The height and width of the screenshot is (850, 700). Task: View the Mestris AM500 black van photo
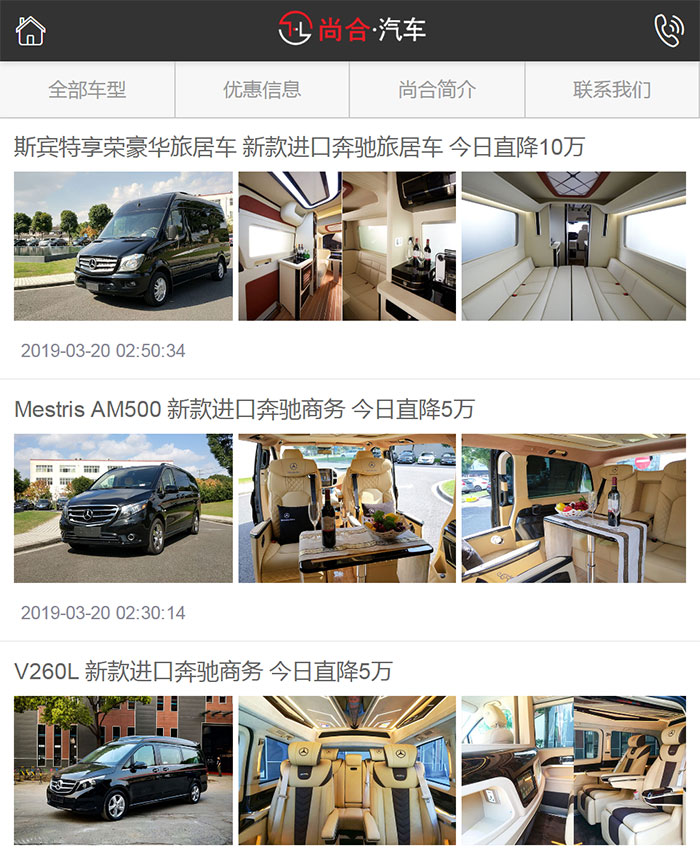[x=123, y=508]
